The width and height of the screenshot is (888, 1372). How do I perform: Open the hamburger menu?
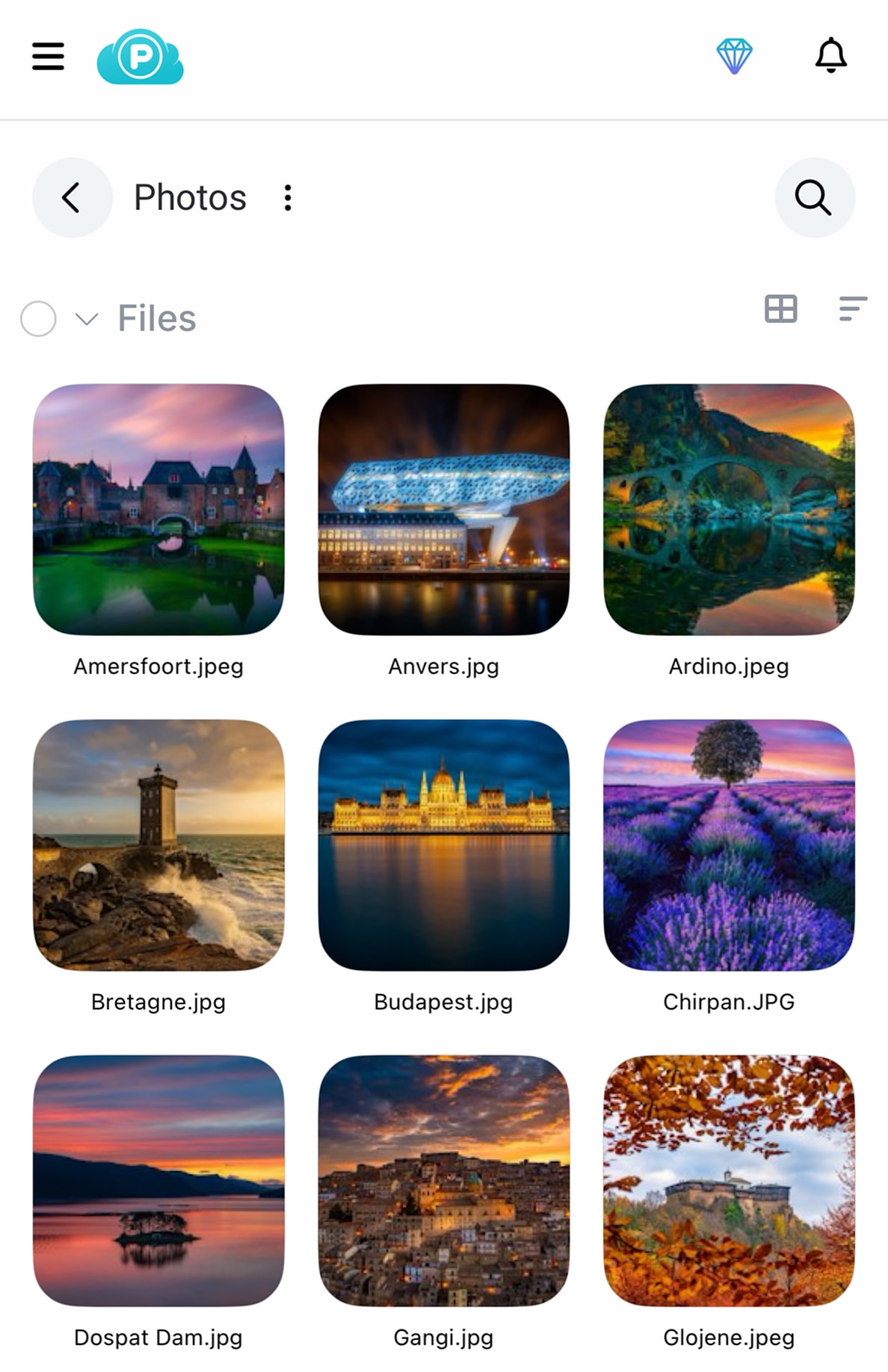48,56
